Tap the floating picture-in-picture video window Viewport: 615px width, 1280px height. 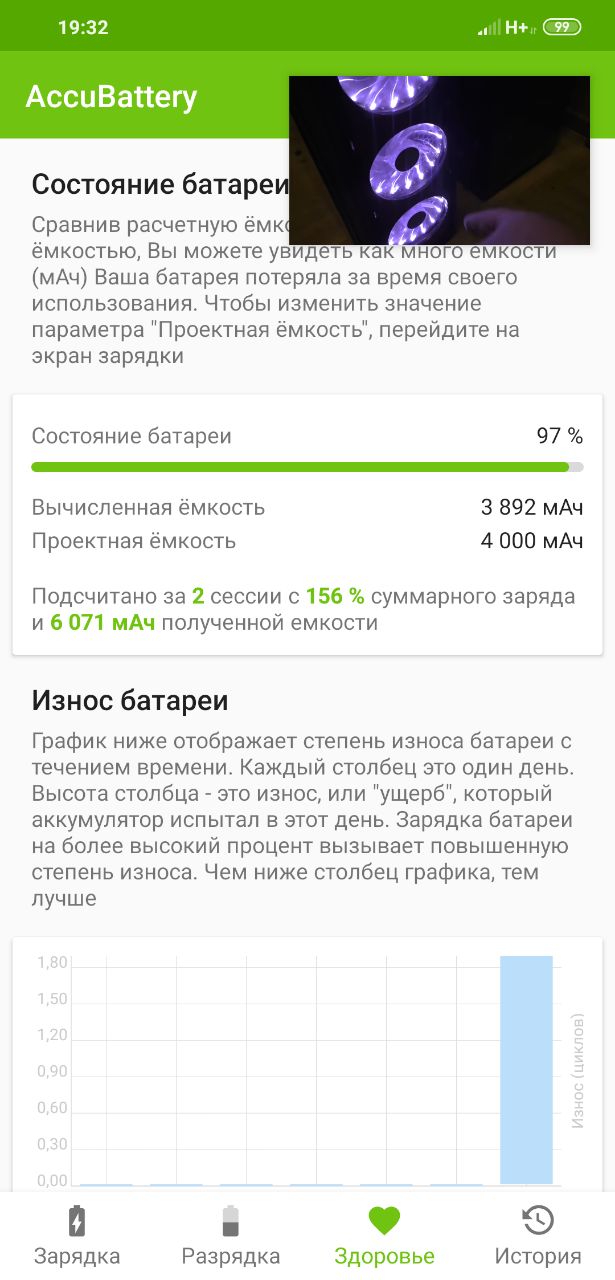coord(439,160)
